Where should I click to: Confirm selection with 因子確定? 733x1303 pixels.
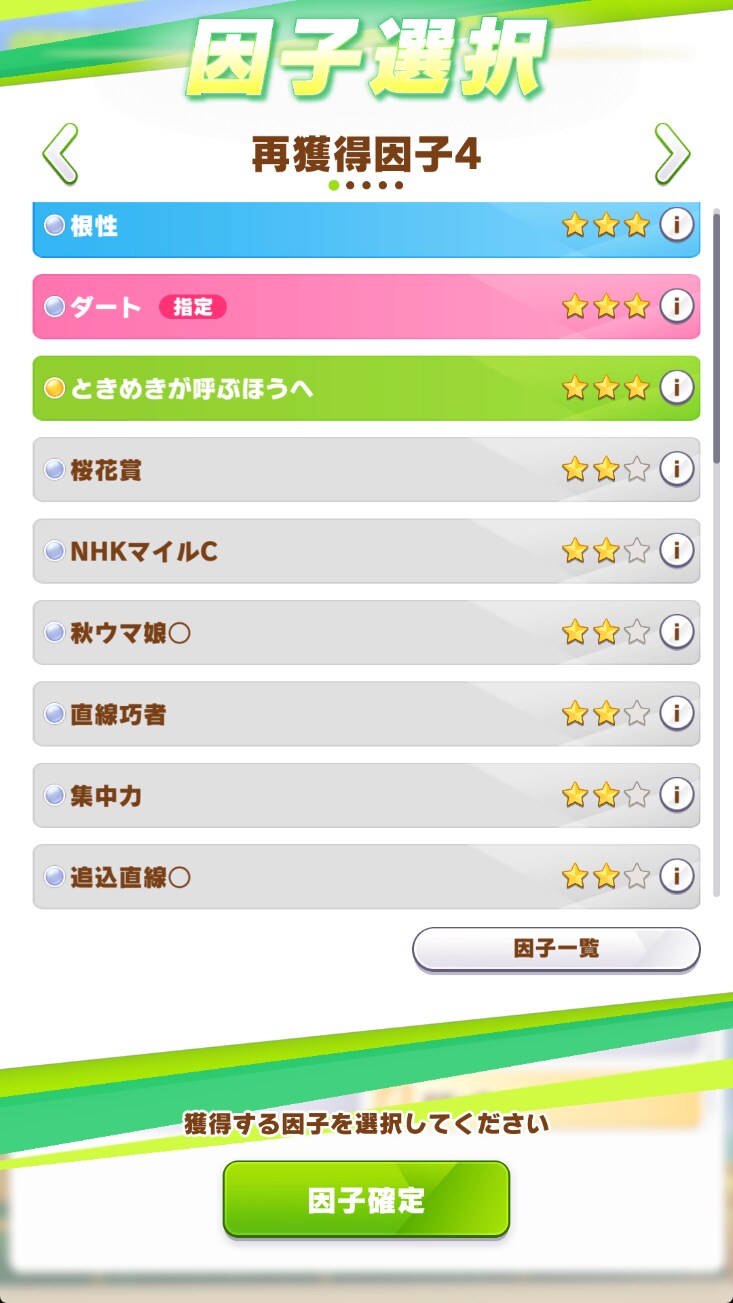click(x=366, y=1199)
